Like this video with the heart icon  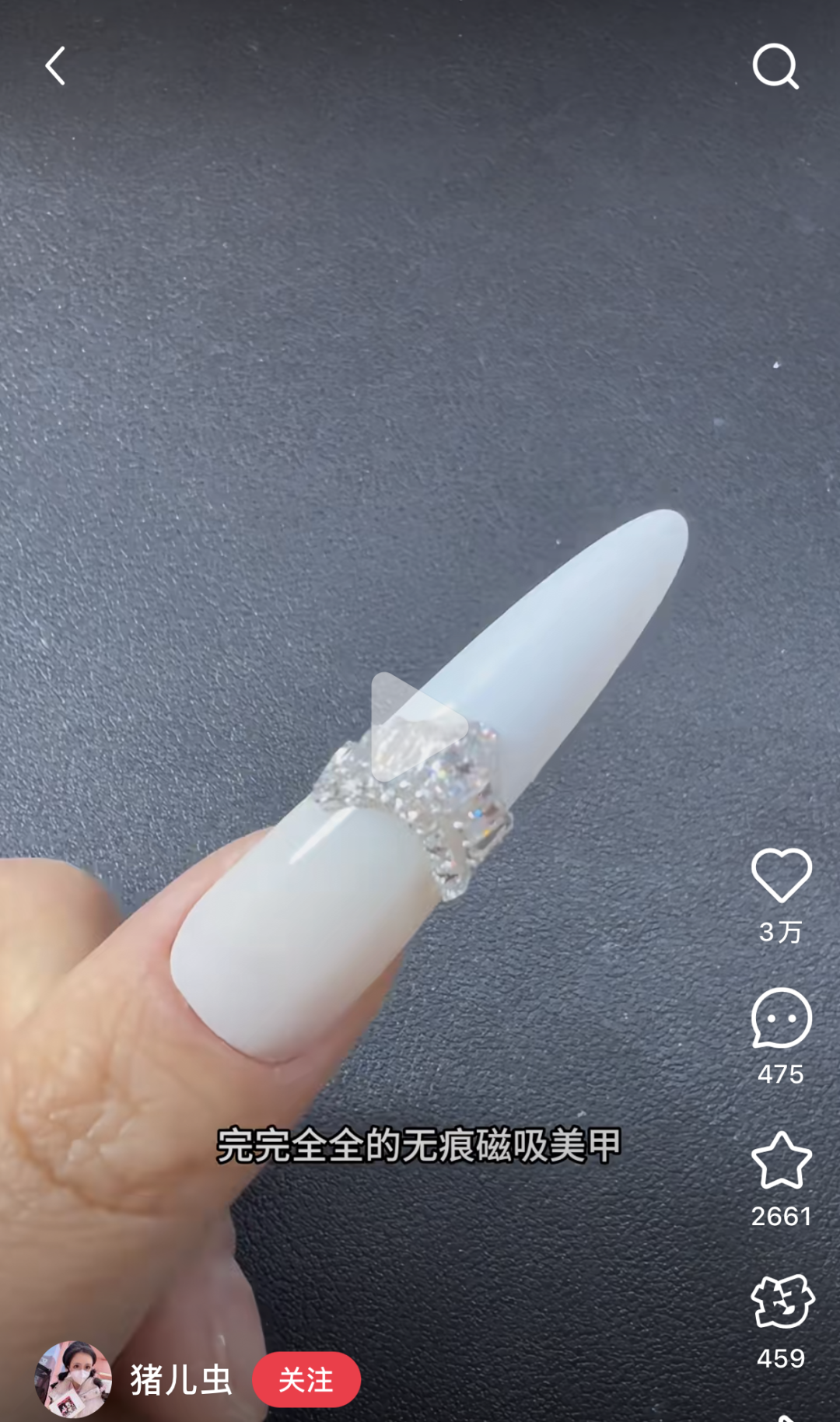(781, 876)
